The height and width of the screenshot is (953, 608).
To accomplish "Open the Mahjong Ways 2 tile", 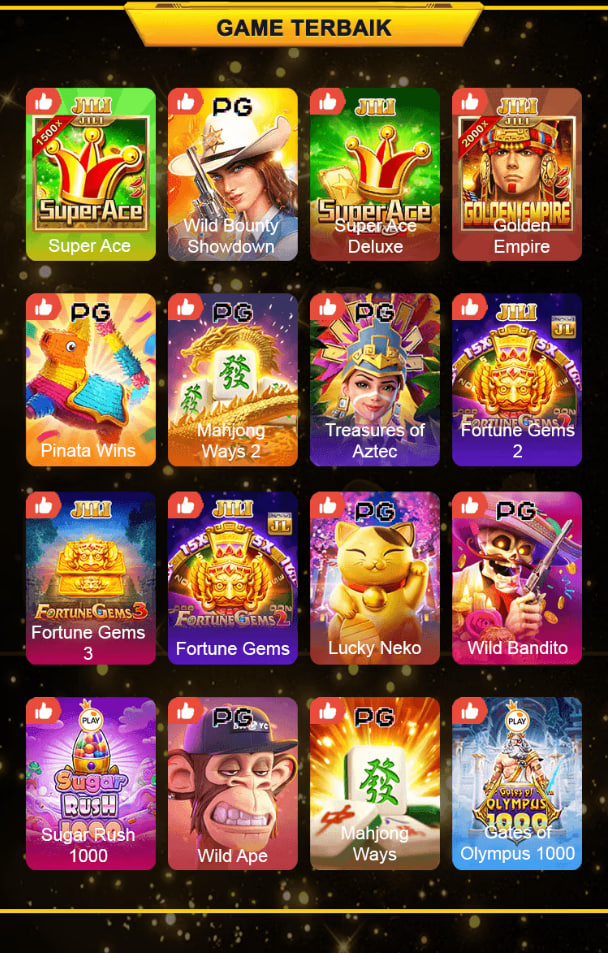I will tap(233, 379).
